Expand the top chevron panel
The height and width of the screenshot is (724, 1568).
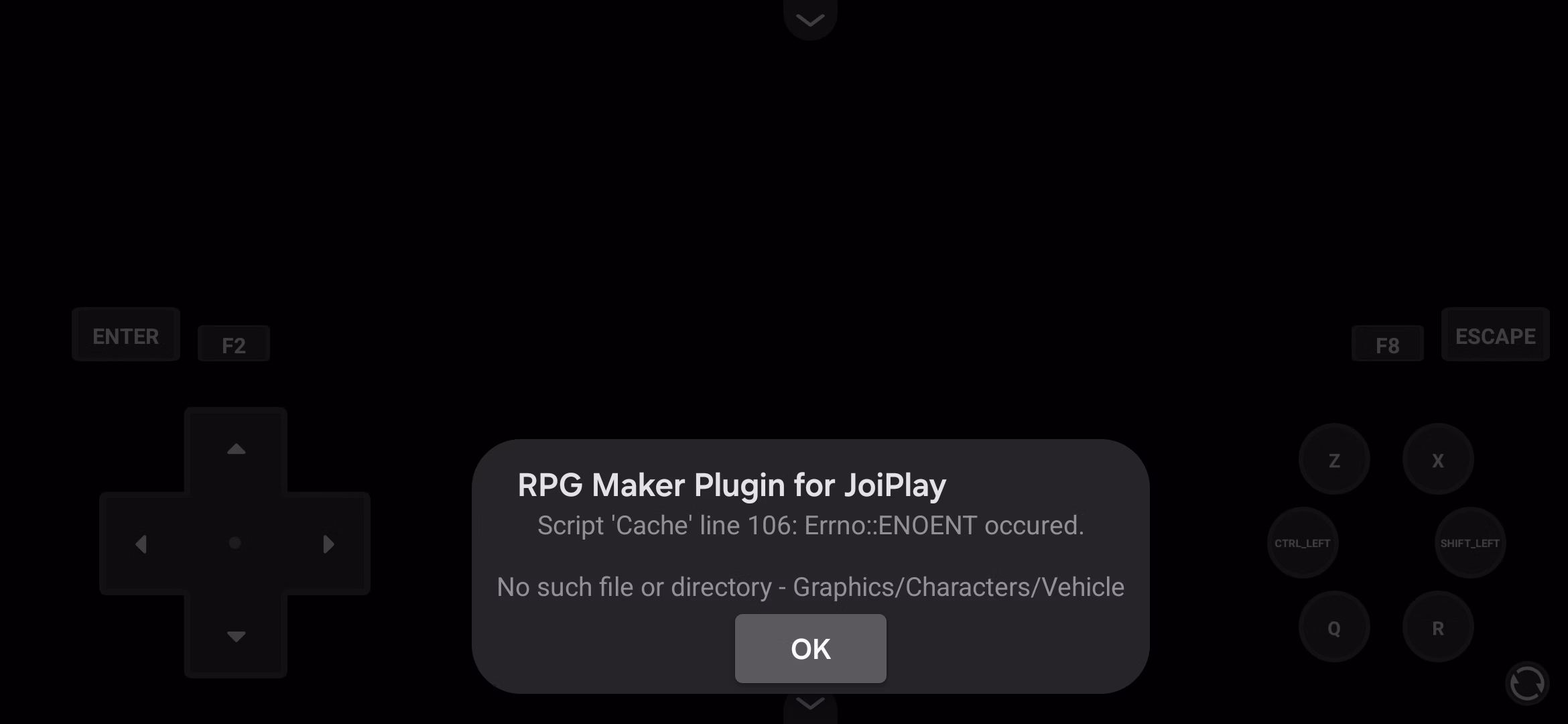[810, 20]
